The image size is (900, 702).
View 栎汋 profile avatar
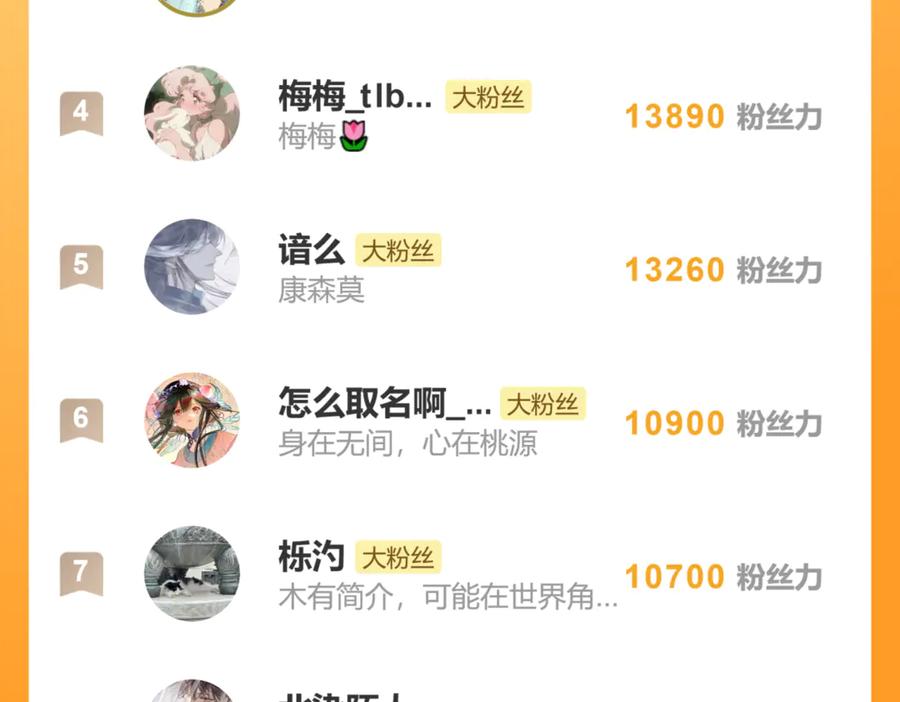coord(192,573)
